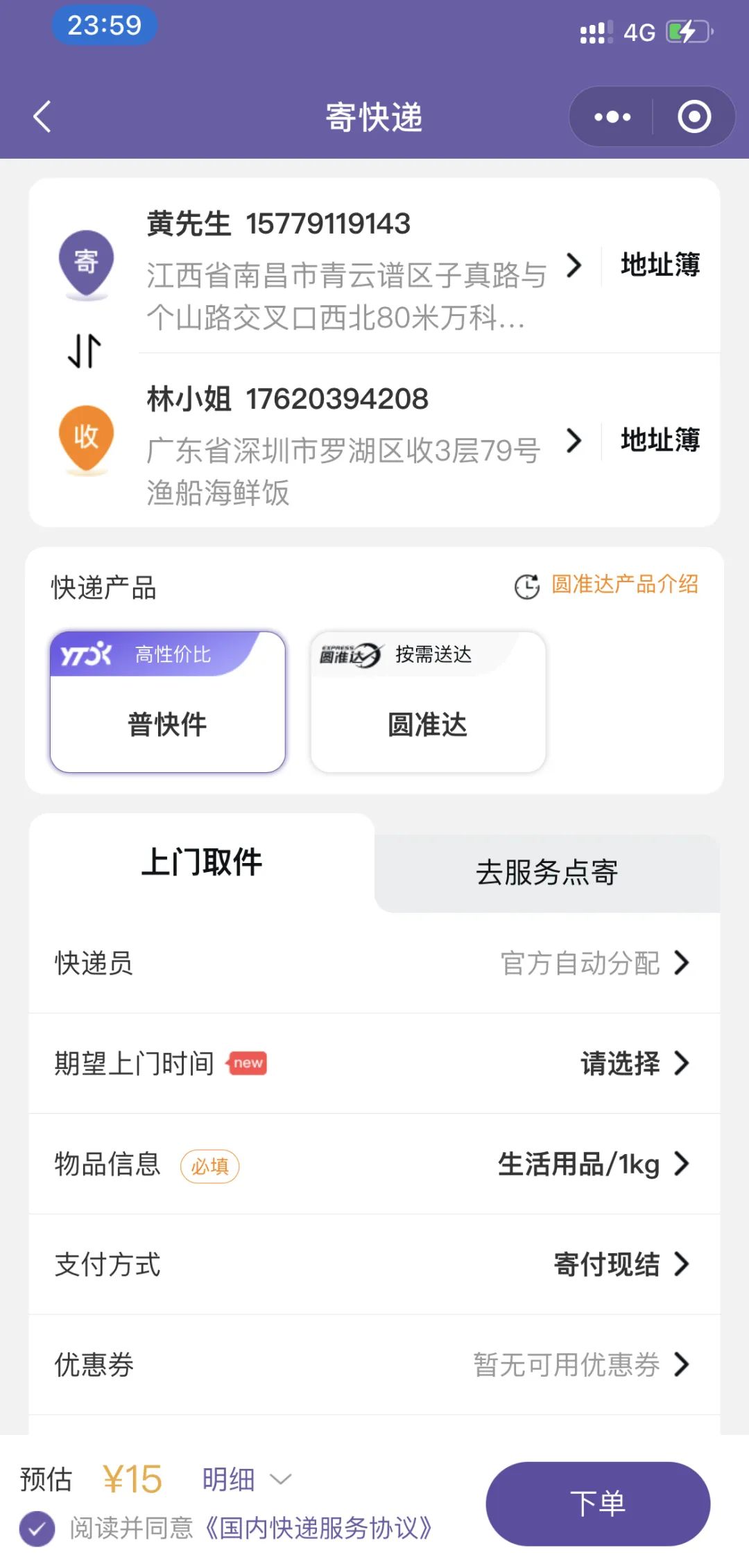749x1568 pixels.
Task: Select the 普快件 express product
Action: (168, 702)
